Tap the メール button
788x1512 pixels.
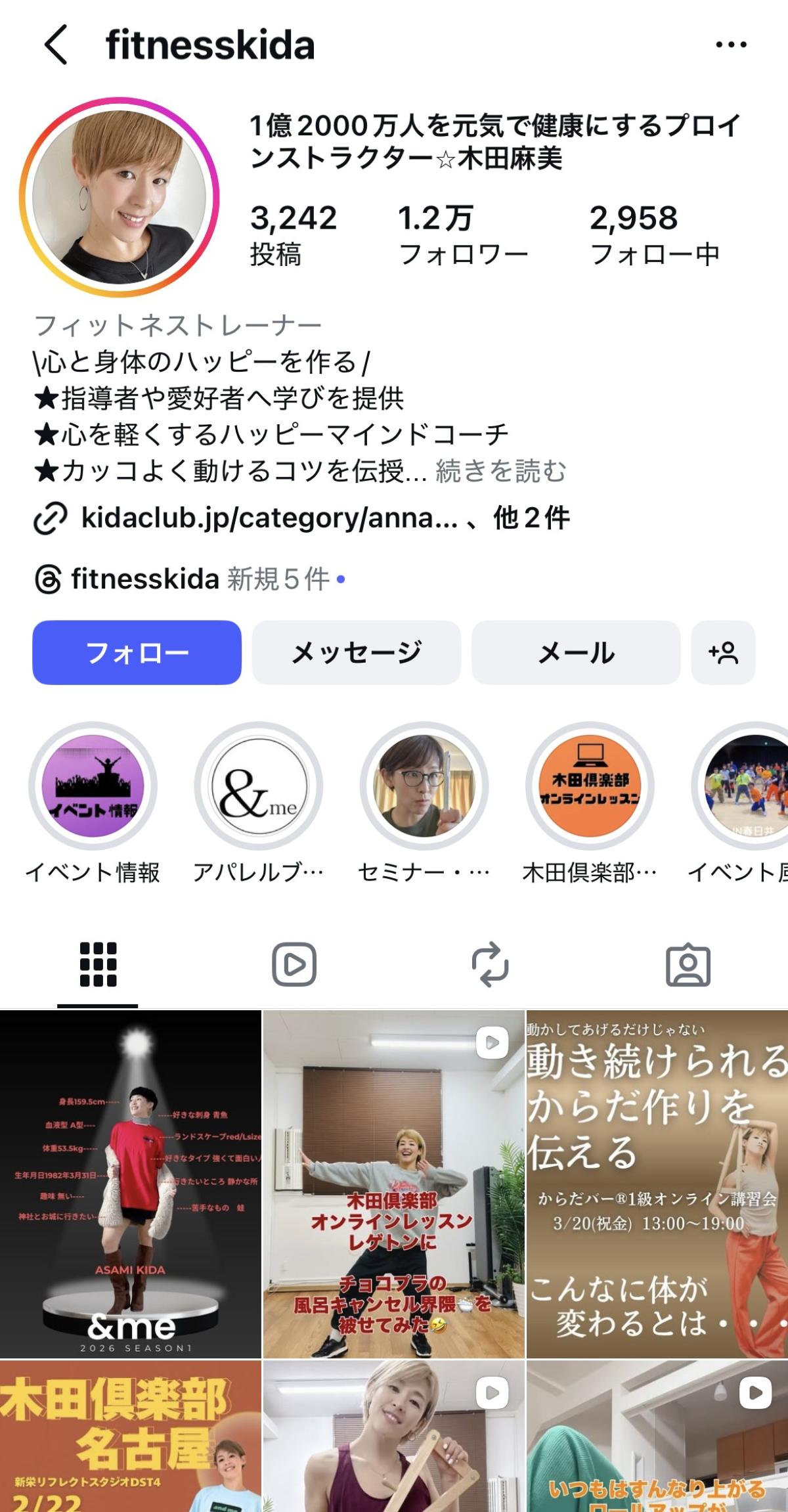(x=576, y=652)
